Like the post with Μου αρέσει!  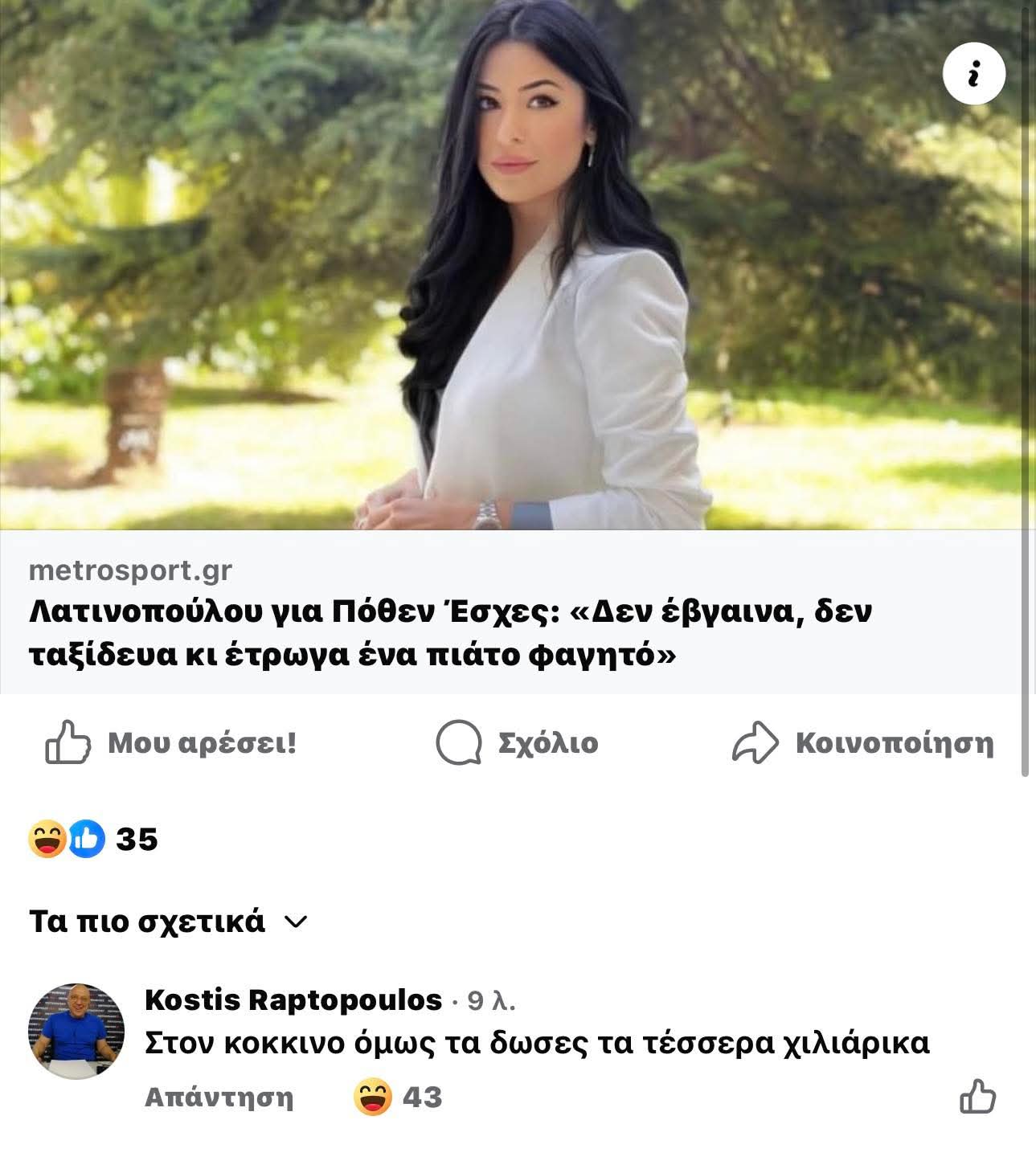(x=171, y=742)
